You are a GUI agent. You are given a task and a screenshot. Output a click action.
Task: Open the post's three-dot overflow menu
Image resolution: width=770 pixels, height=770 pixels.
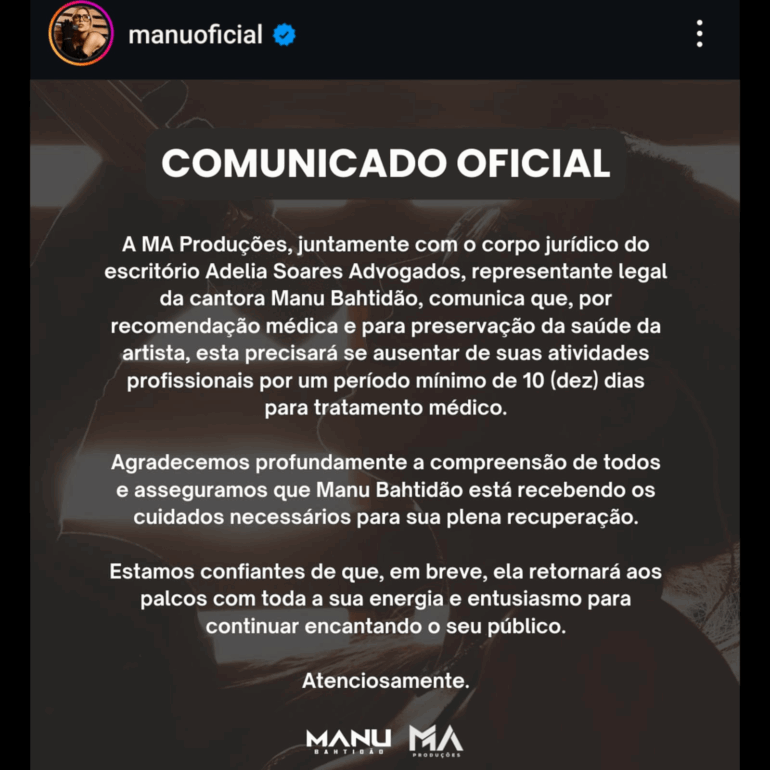tap(699, 35)
